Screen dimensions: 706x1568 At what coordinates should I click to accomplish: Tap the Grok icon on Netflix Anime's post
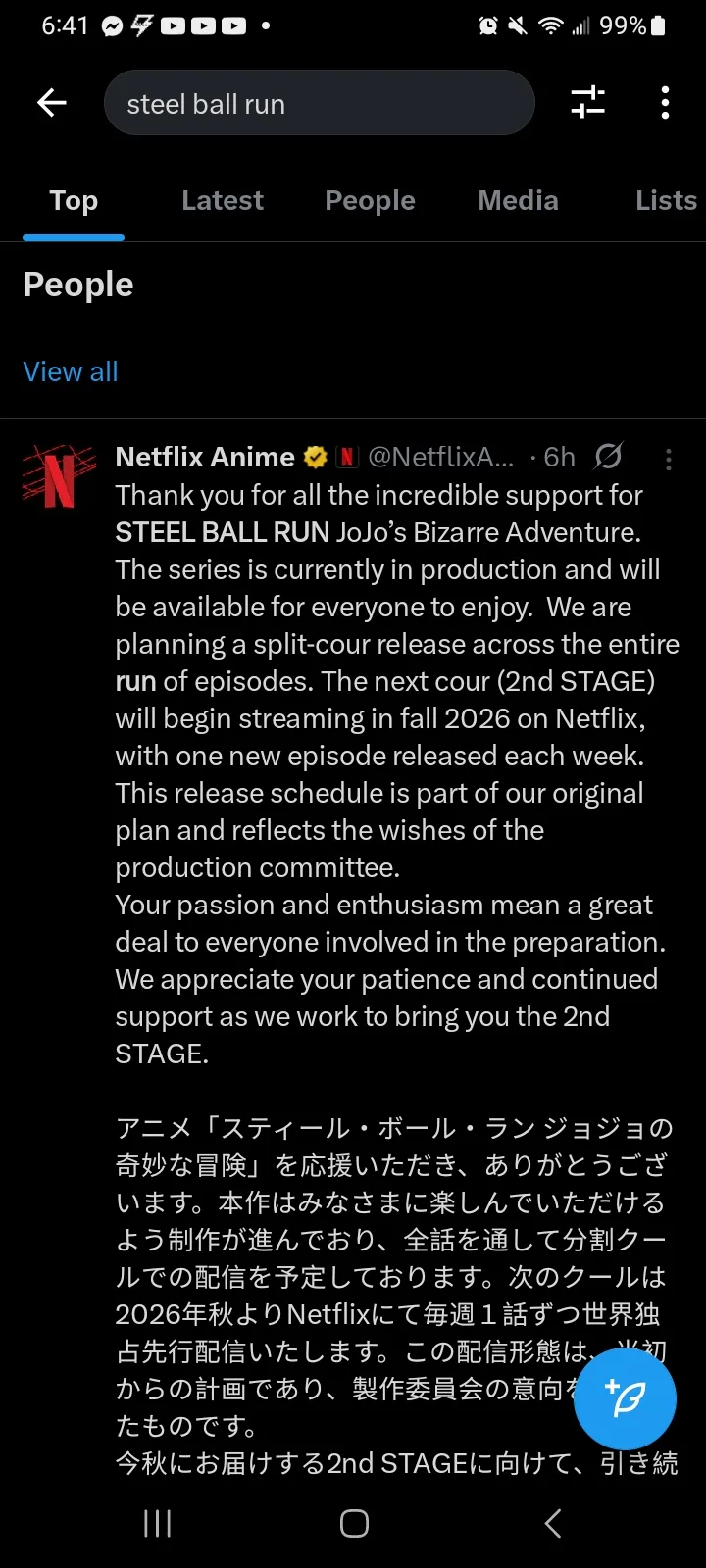pos(609,457)
